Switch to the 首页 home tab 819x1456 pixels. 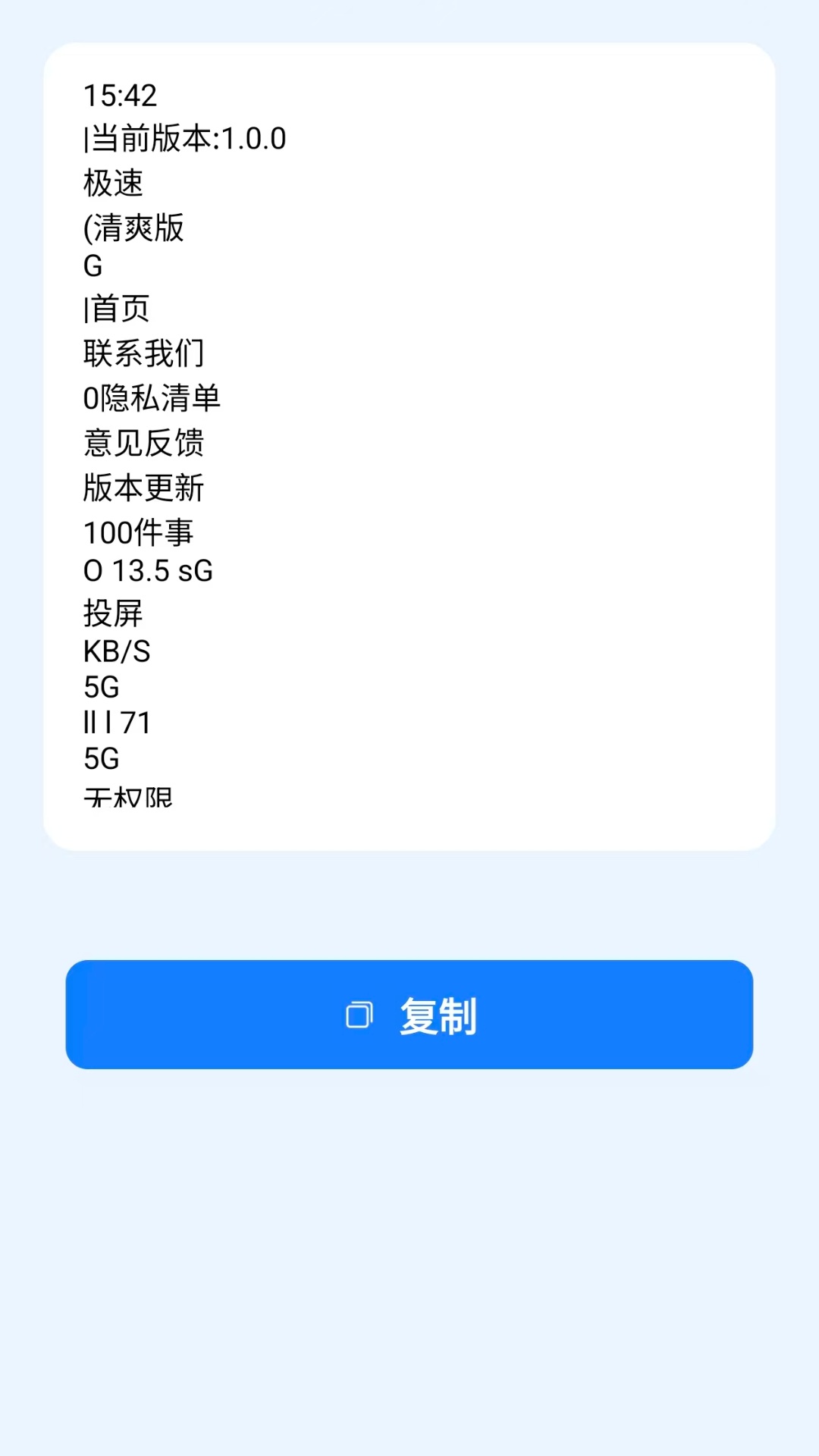[116, 308]
